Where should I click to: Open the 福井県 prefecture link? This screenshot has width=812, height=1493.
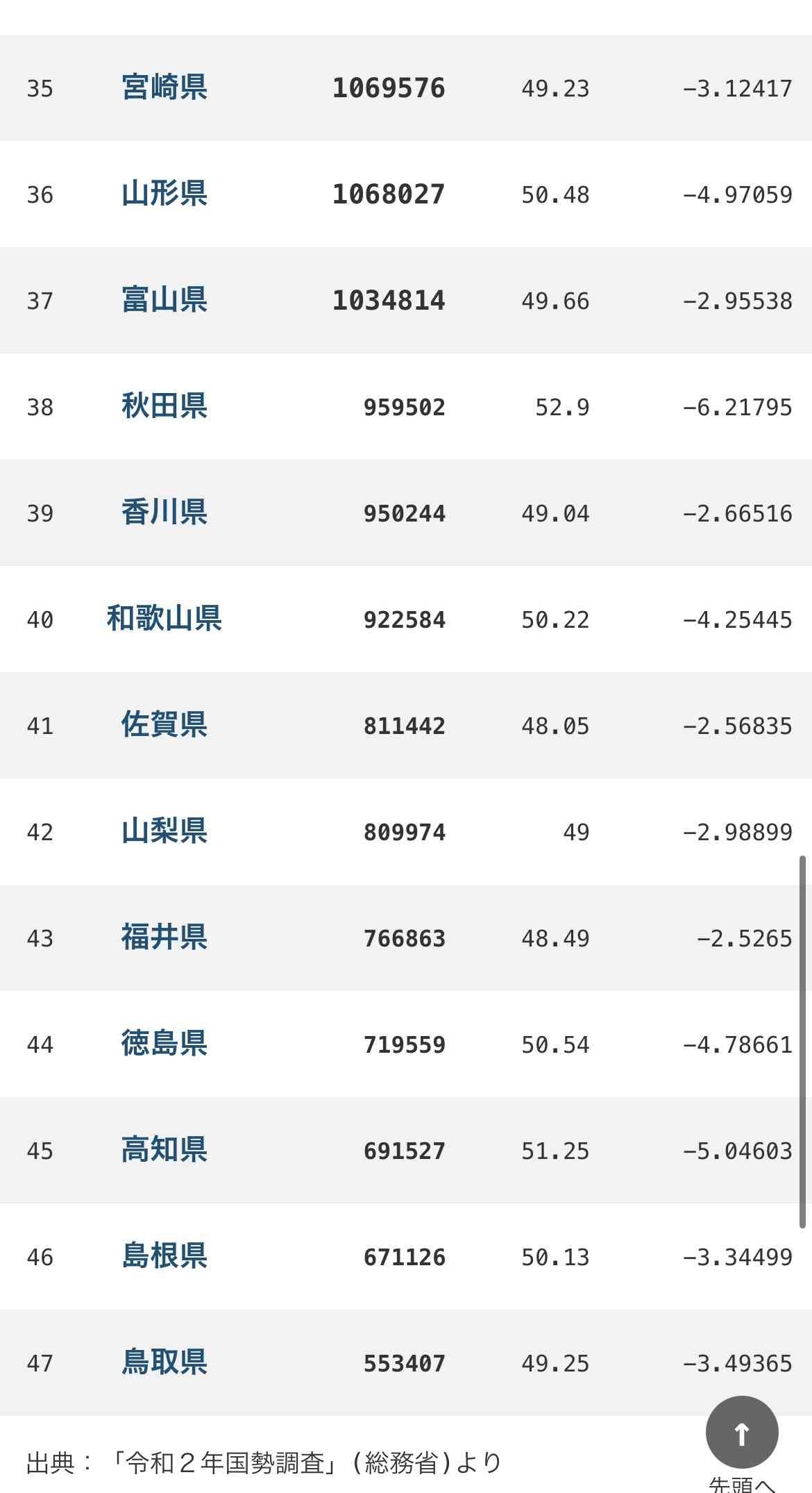[164, 937]
